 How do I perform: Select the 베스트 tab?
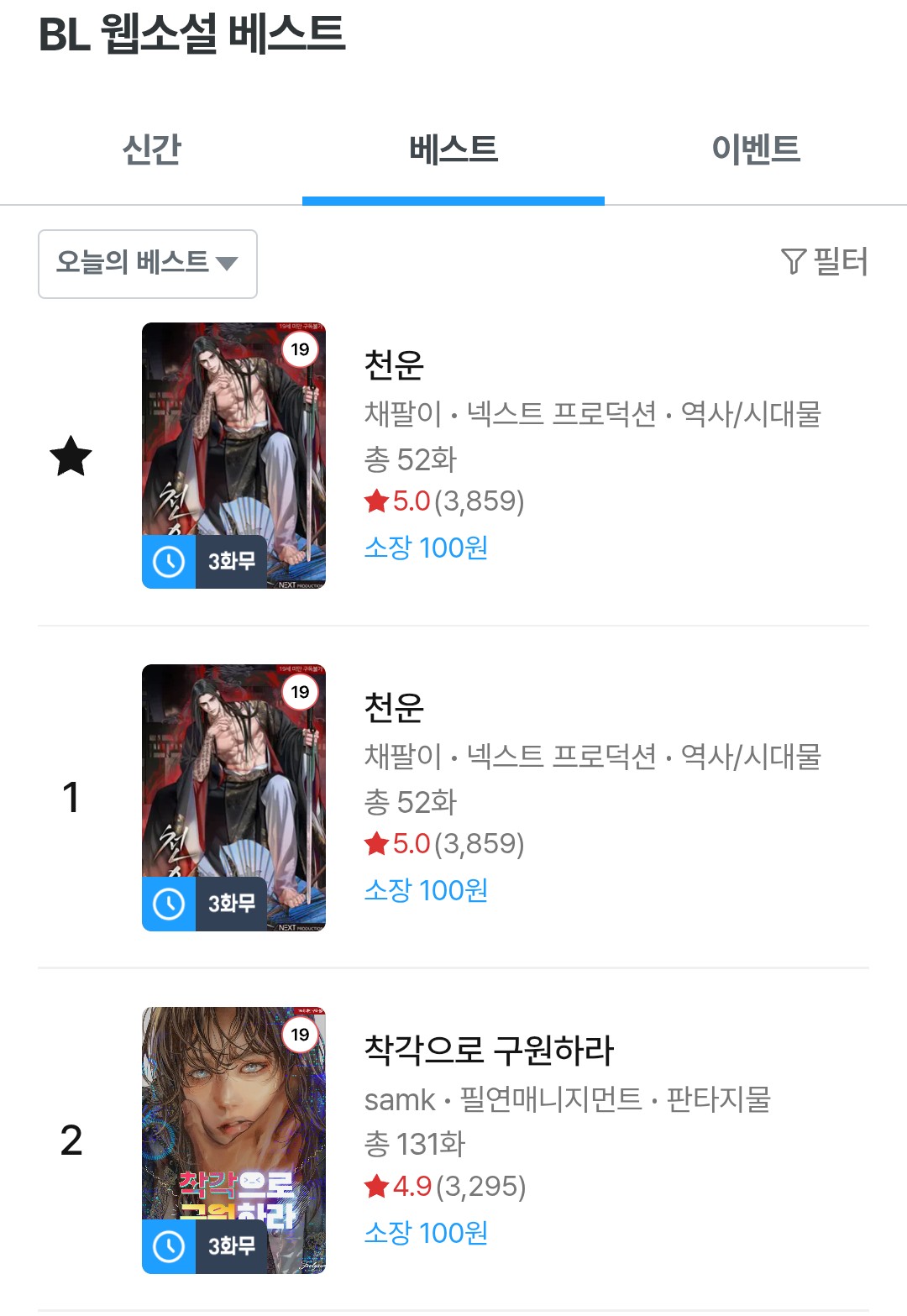click(453, 149)
